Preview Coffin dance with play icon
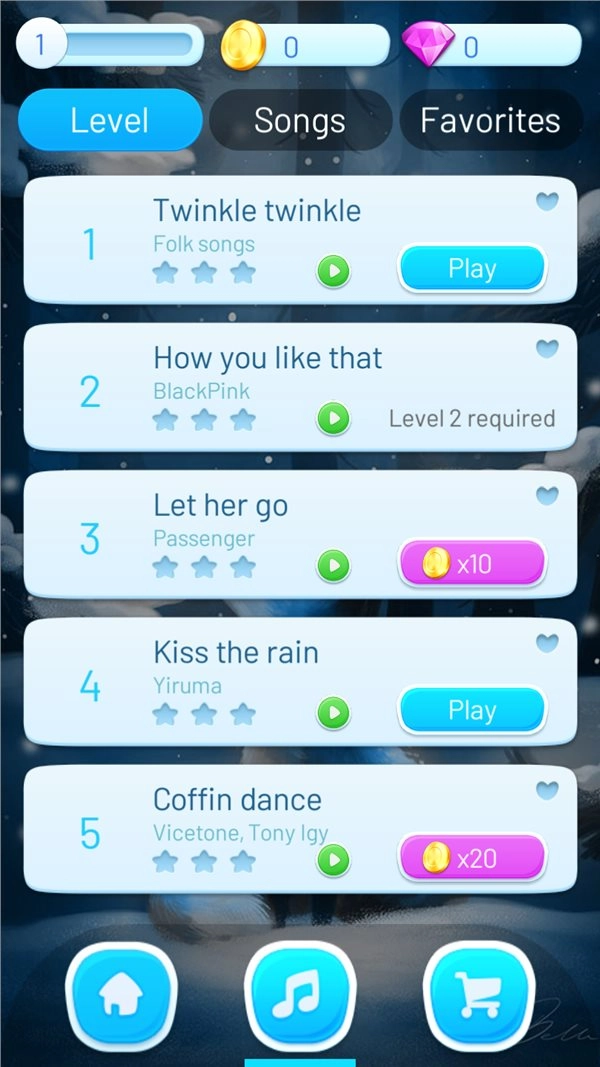Screen dimensions: 600x1067 333,859
